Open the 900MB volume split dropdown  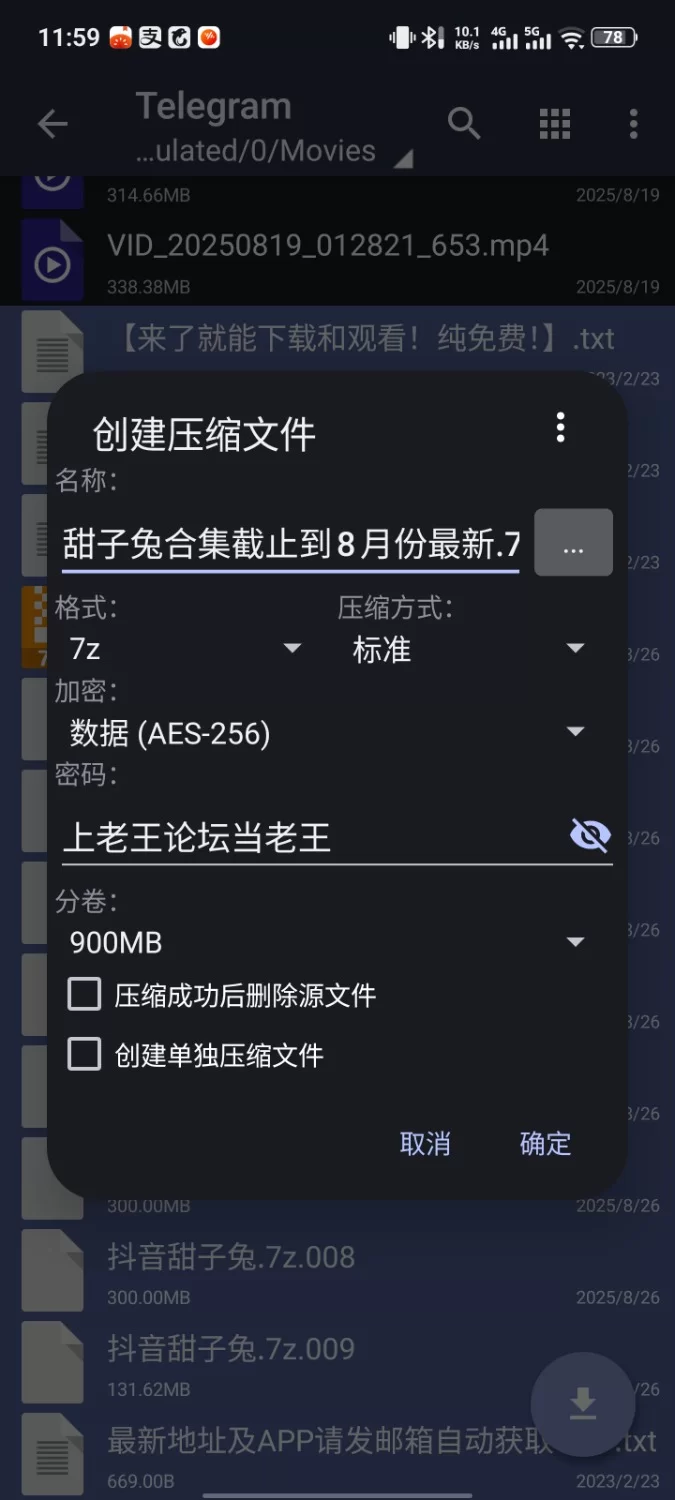click(x=327, y=942)
